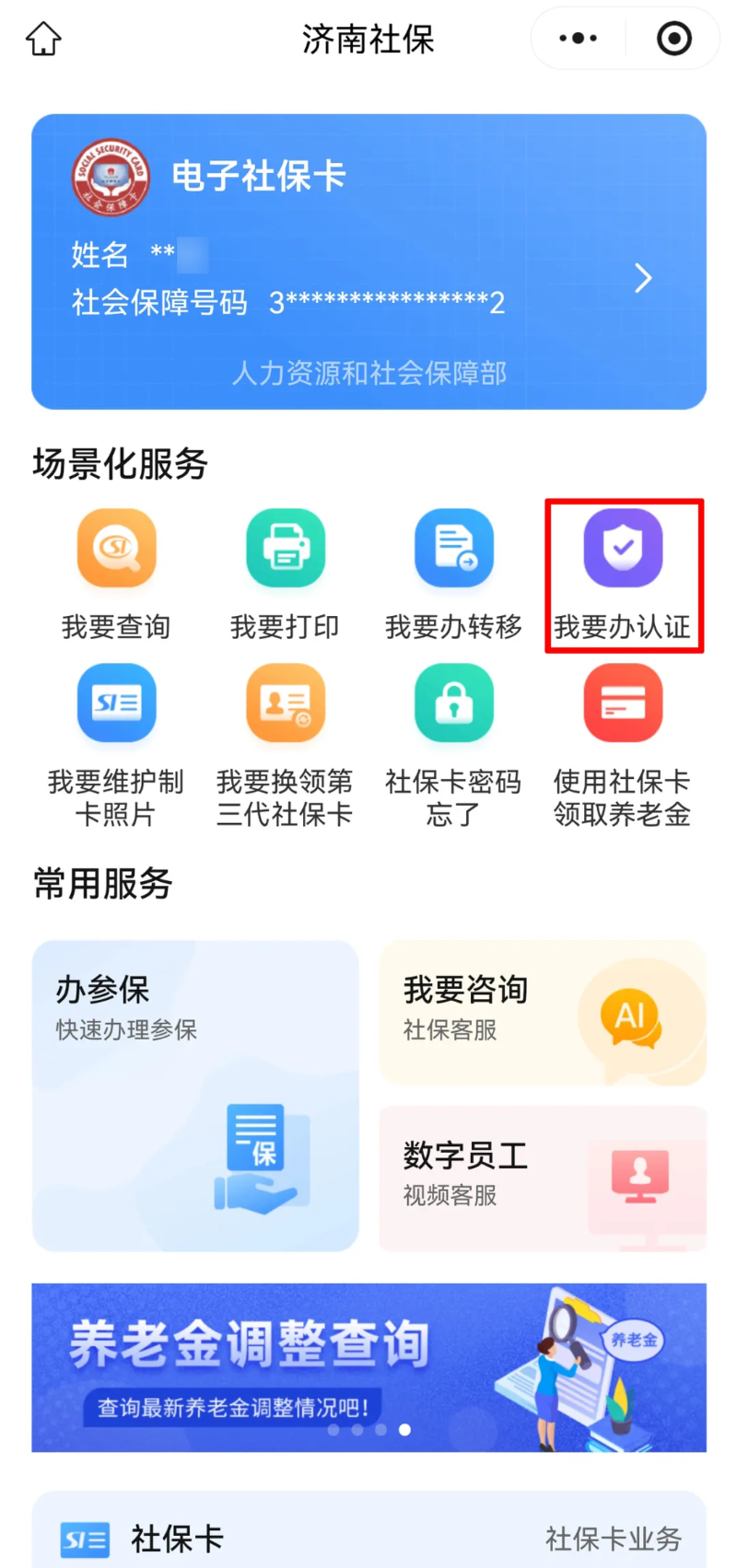Select the 我要换领第三代社保卡 card icon
This screenshot has height=1568, width=737.
click(x=285, y=703)
